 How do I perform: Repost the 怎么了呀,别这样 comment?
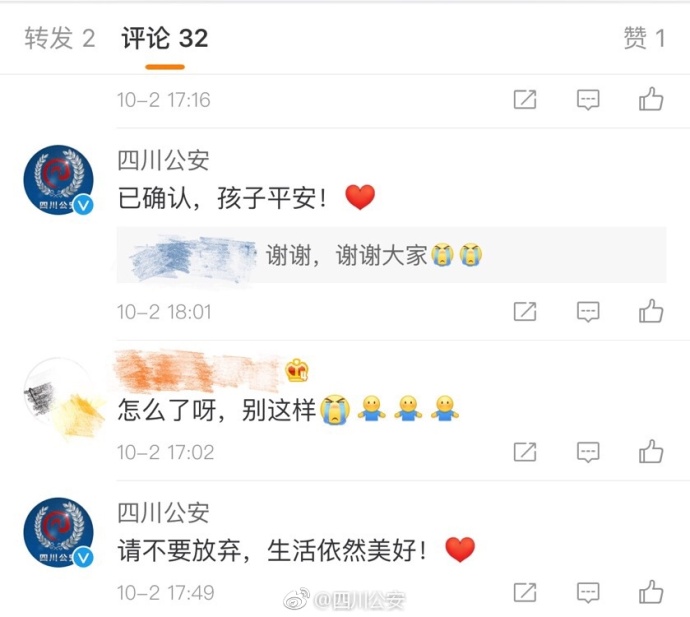coord(525,452)
